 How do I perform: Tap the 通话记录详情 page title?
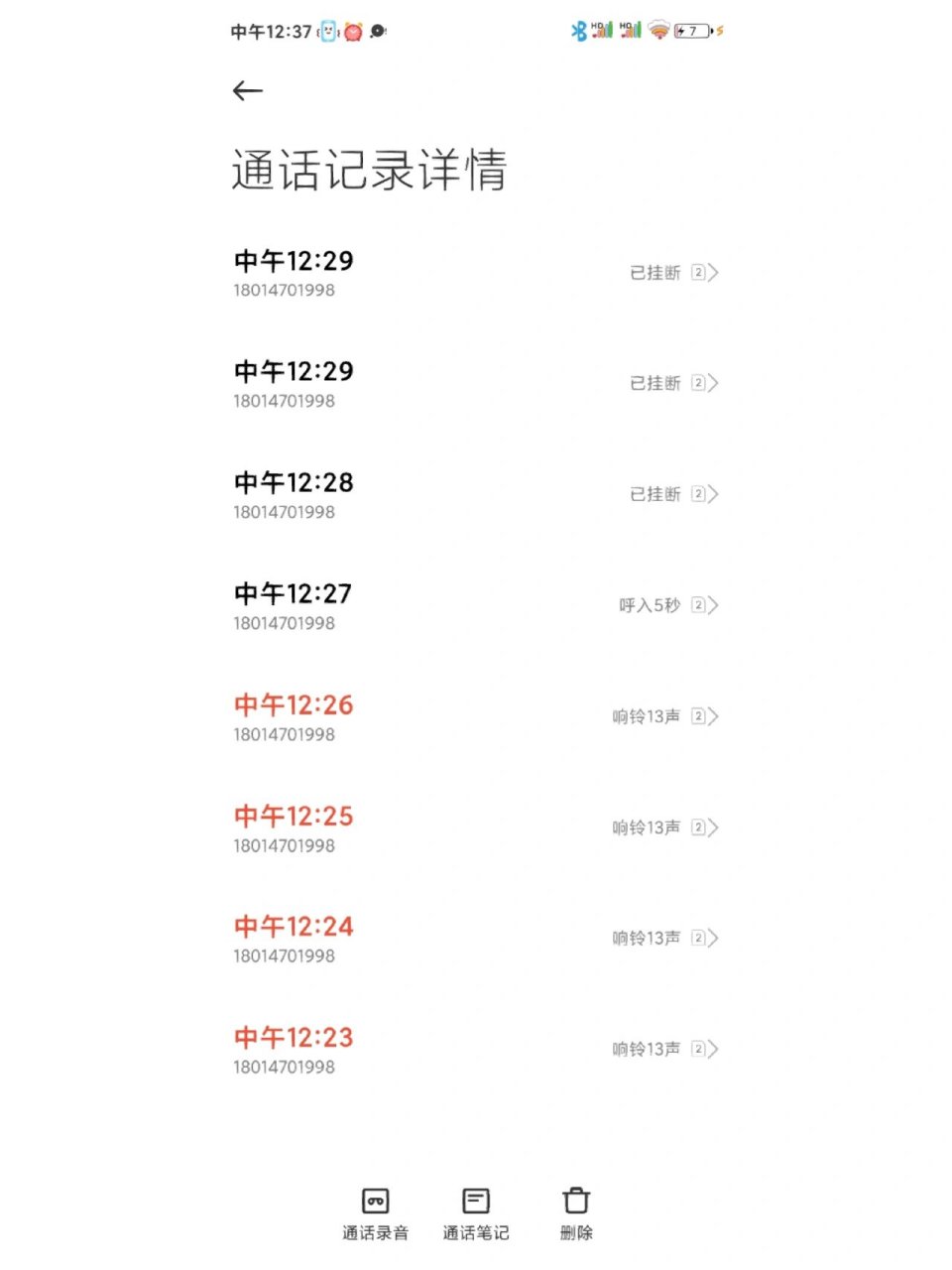point(369,171)
